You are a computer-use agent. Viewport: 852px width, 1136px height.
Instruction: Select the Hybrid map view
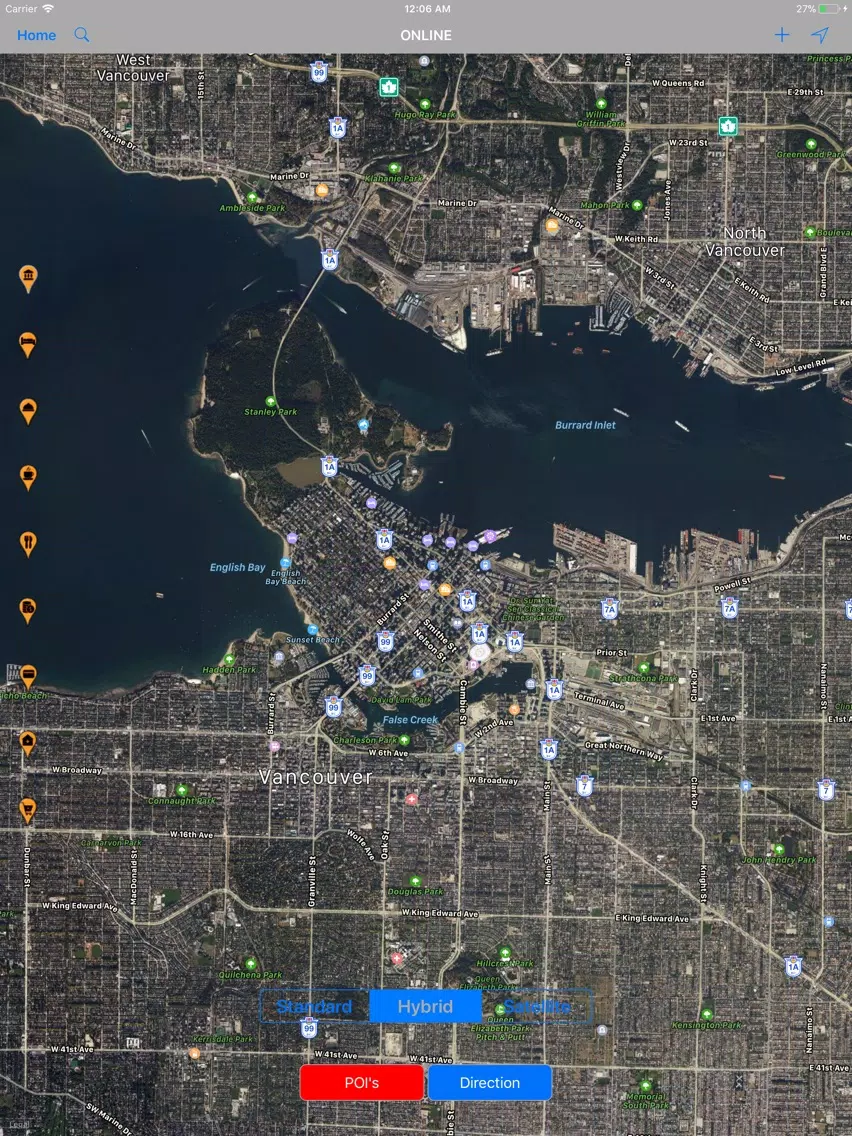[425, 1007]
